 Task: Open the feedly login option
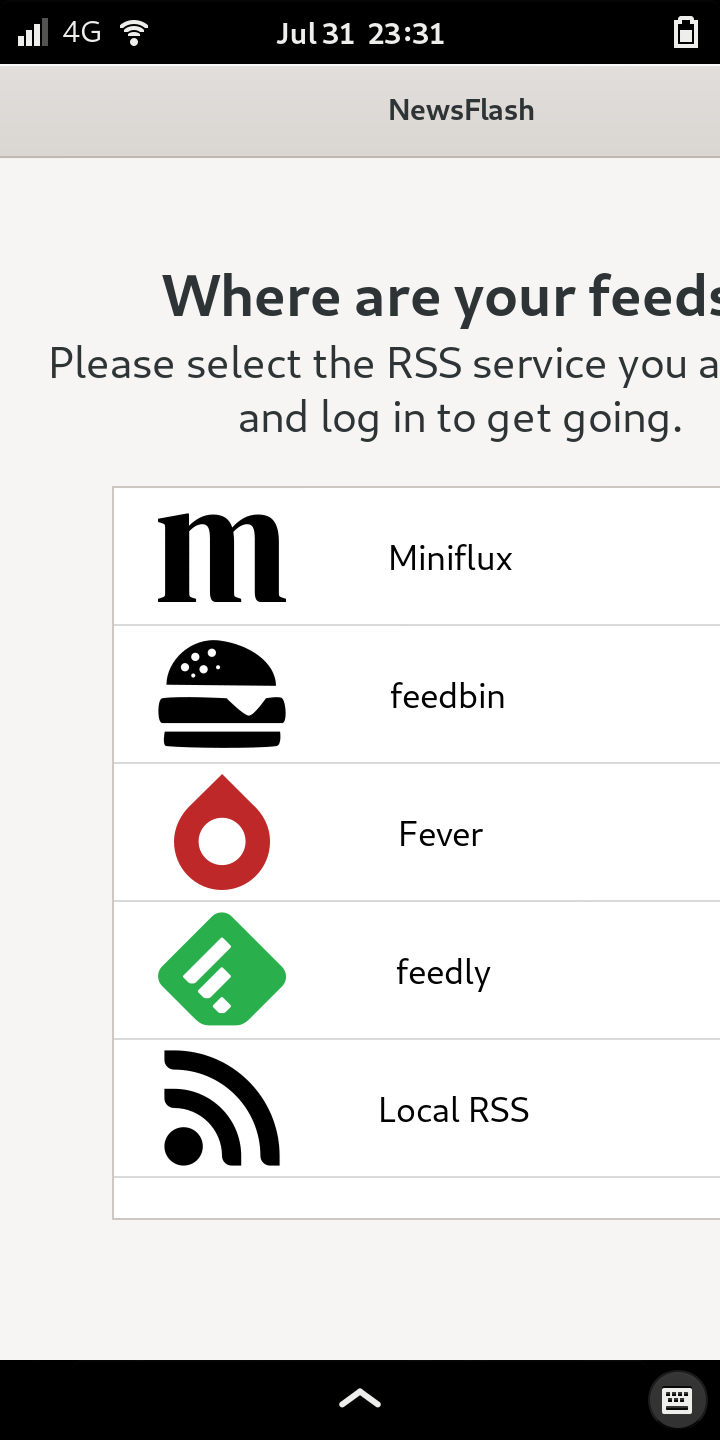pos(417,971)
